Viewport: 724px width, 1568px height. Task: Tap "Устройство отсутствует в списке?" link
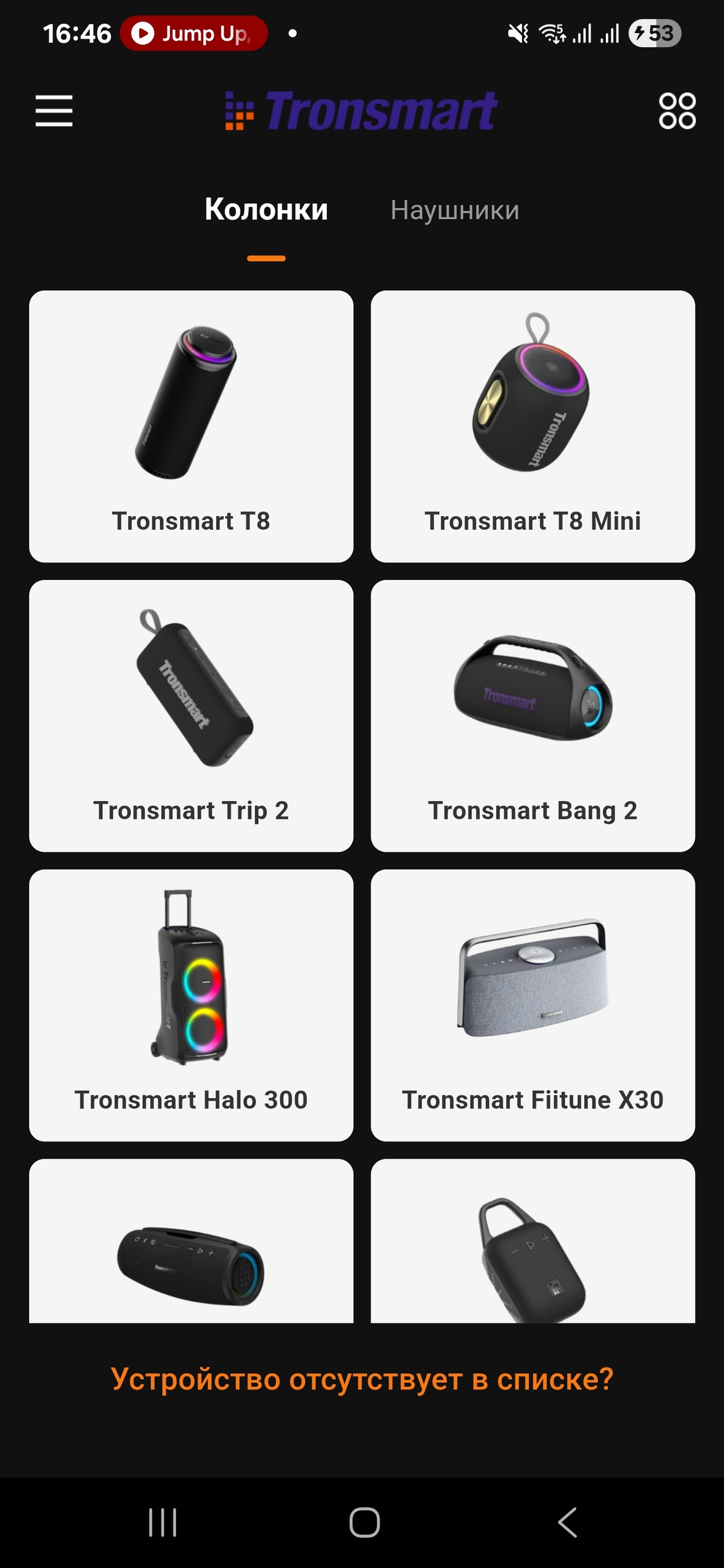point(362,1379)
